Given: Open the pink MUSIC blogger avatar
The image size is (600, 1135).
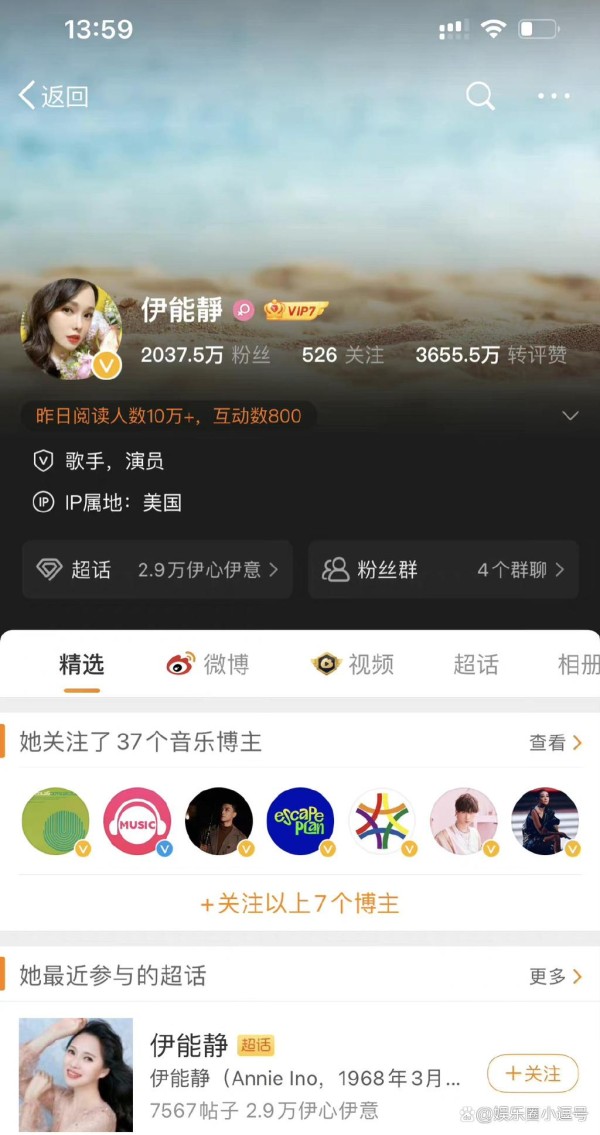Looking at the screenshot, I should click(x=137, y=821).
